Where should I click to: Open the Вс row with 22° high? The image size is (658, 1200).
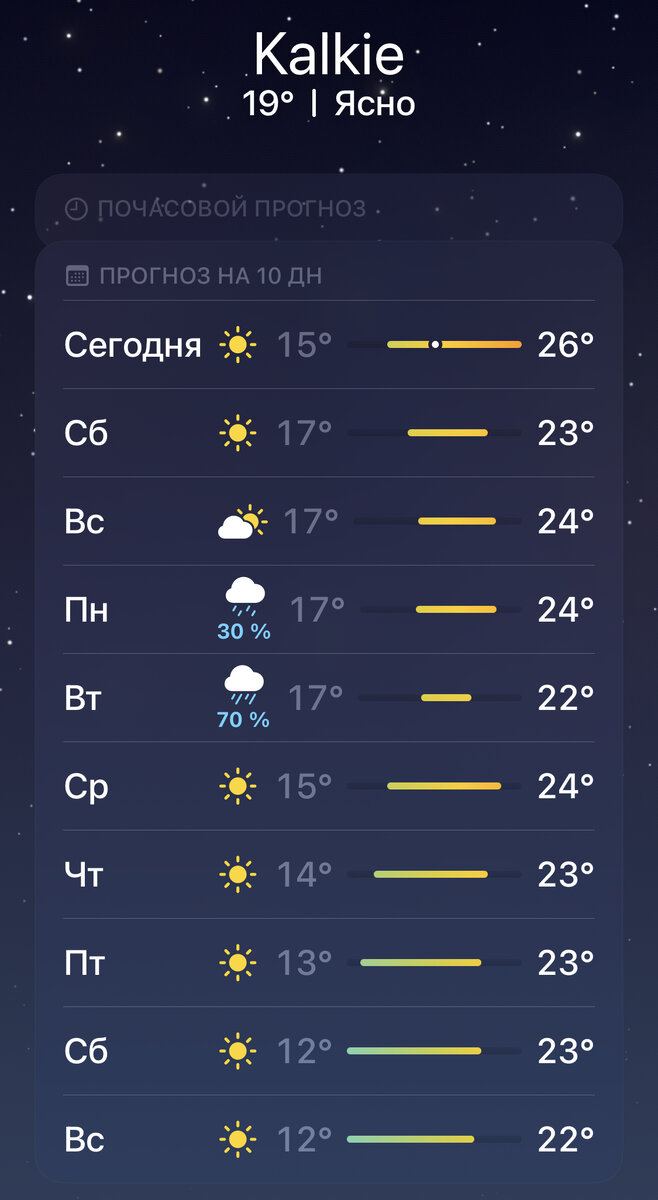pos(329,1138)
